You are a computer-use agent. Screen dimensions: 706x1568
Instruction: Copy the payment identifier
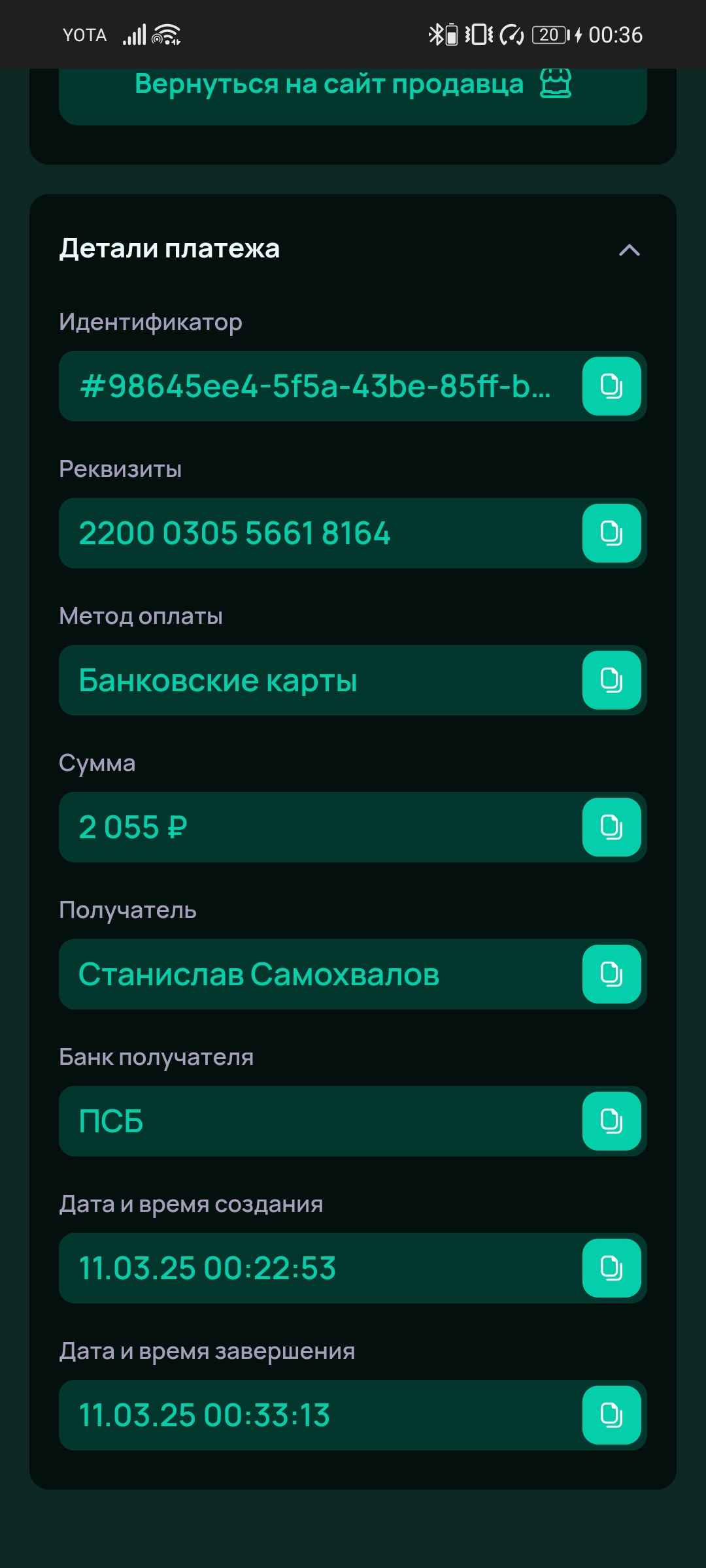tap(611, 386)
